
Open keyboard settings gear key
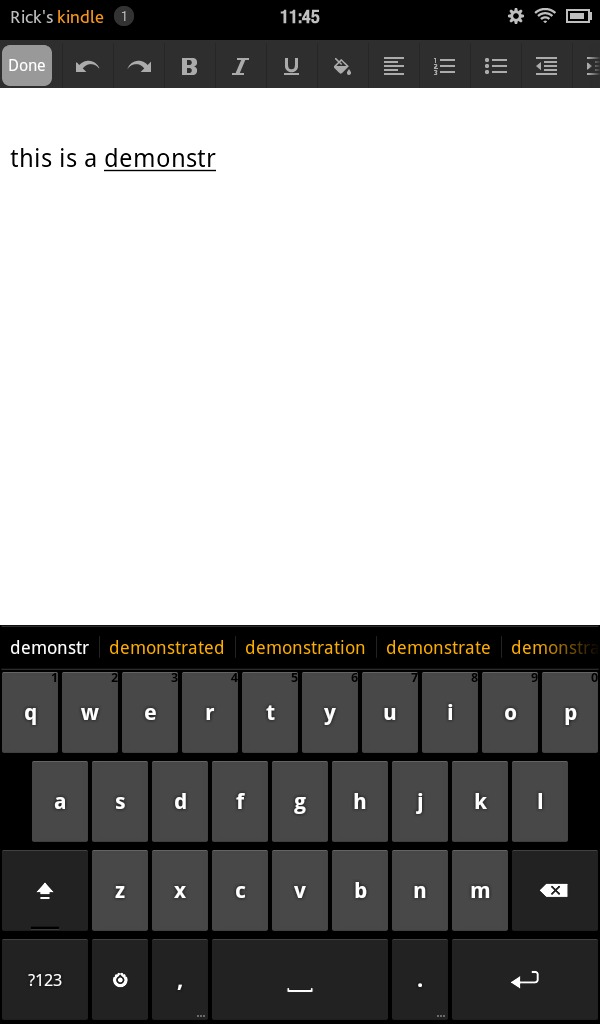(x=120, y=980)
